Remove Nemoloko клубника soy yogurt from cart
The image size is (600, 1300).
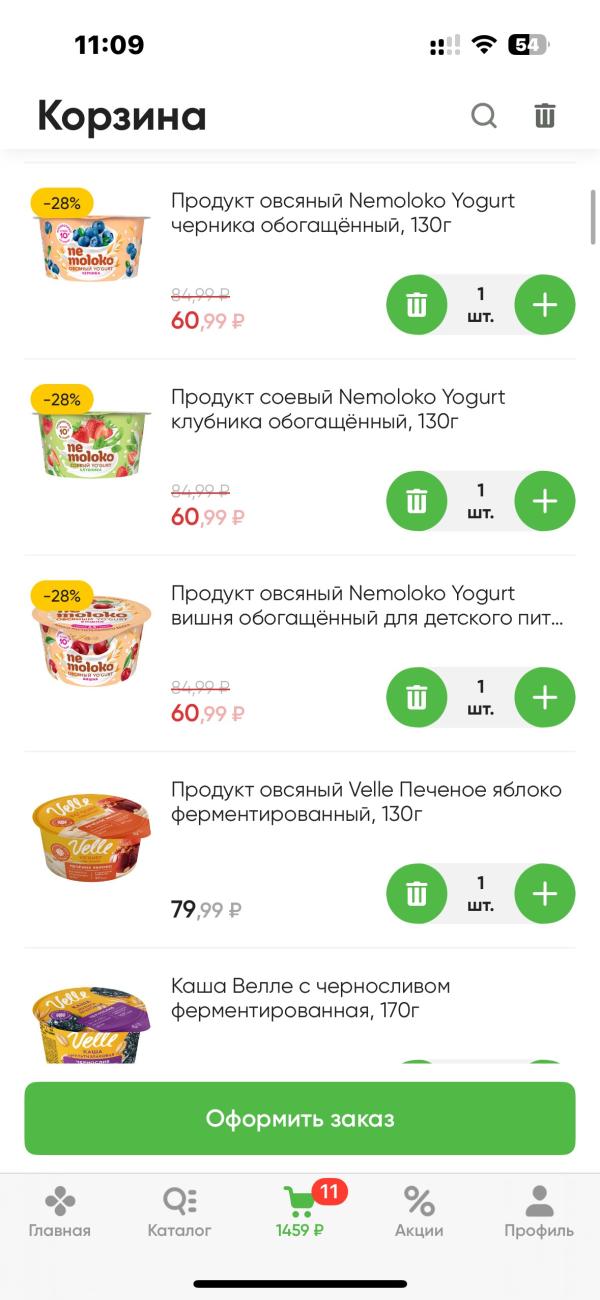417,500
